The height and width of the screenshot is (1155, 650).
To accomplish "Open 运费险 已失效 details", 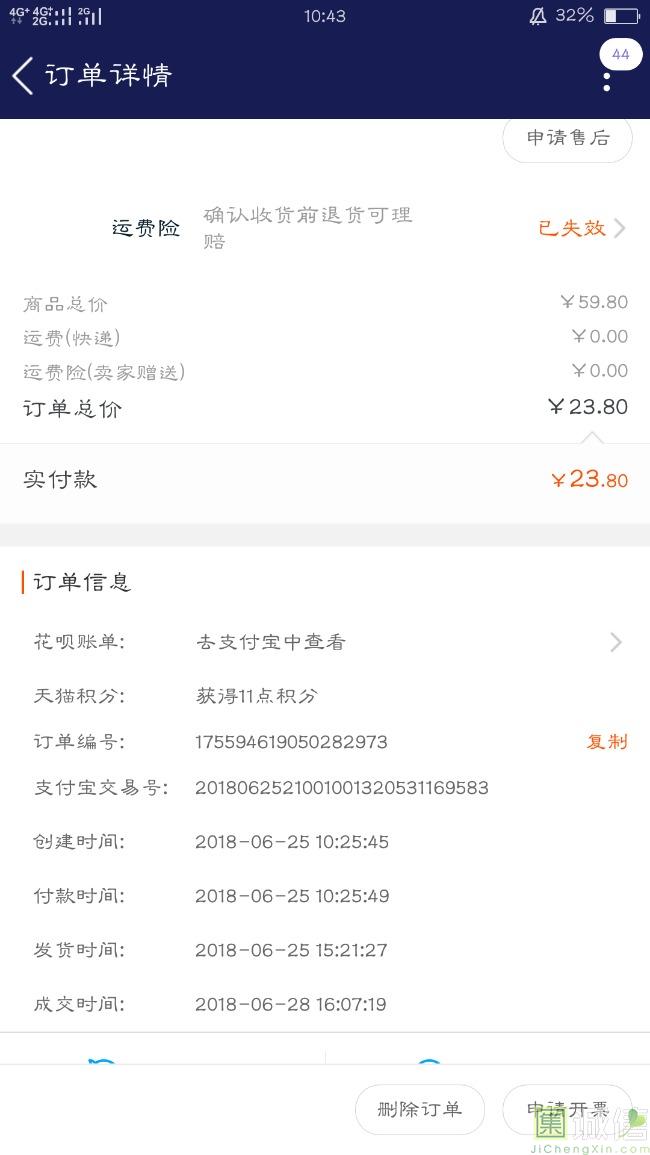I will pyautogui.click(x=582, y=228).
